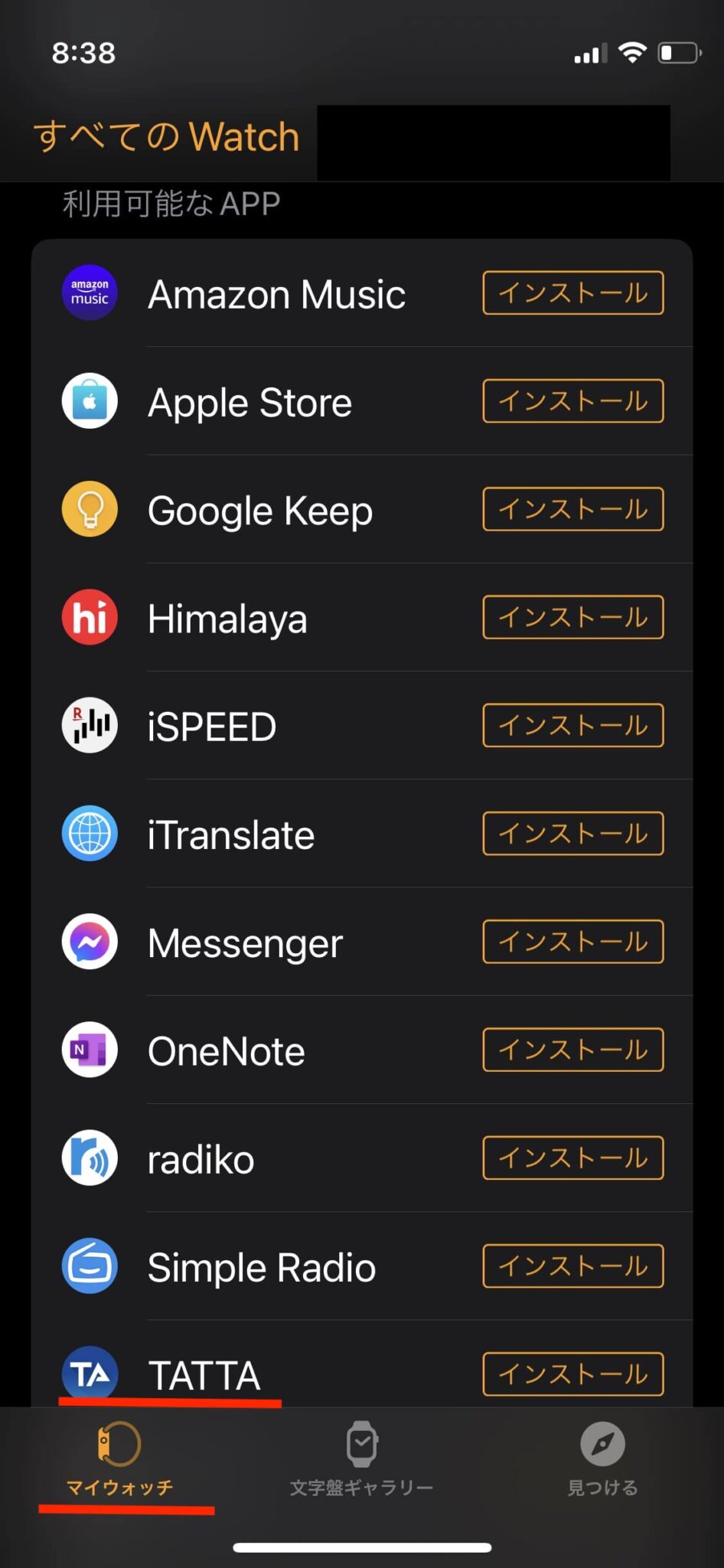This screenshot has width=724, height=1568.
Task: Tap the Apple Store app icon
Action: (x=89, y=400)
